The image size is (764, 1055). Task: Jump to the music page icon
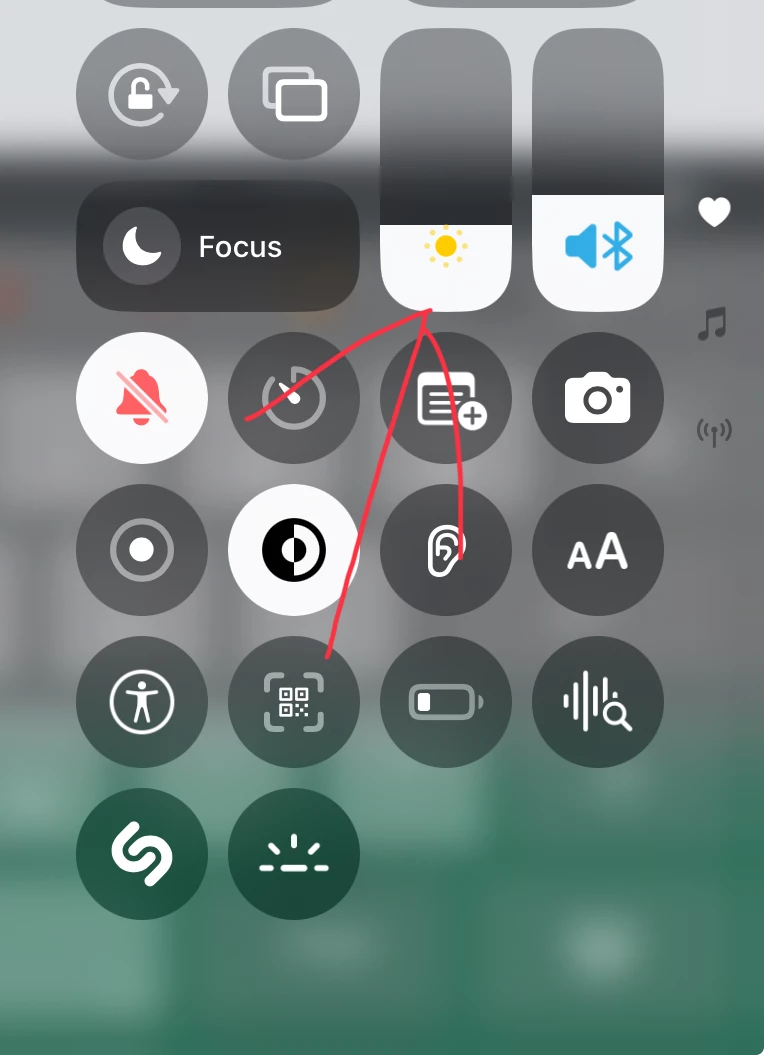(713, 323)
